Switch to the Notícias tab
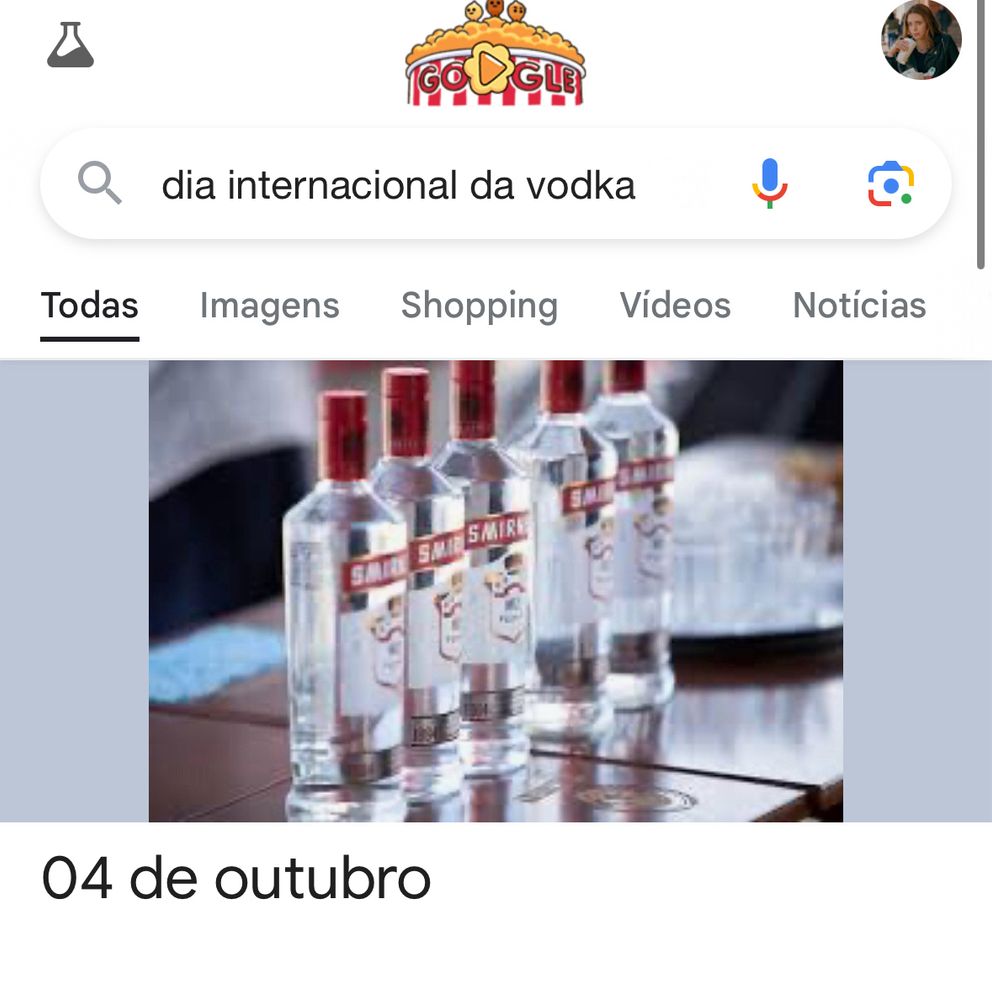The width and height of the screenshot is (992, 1000). point(859,305)
